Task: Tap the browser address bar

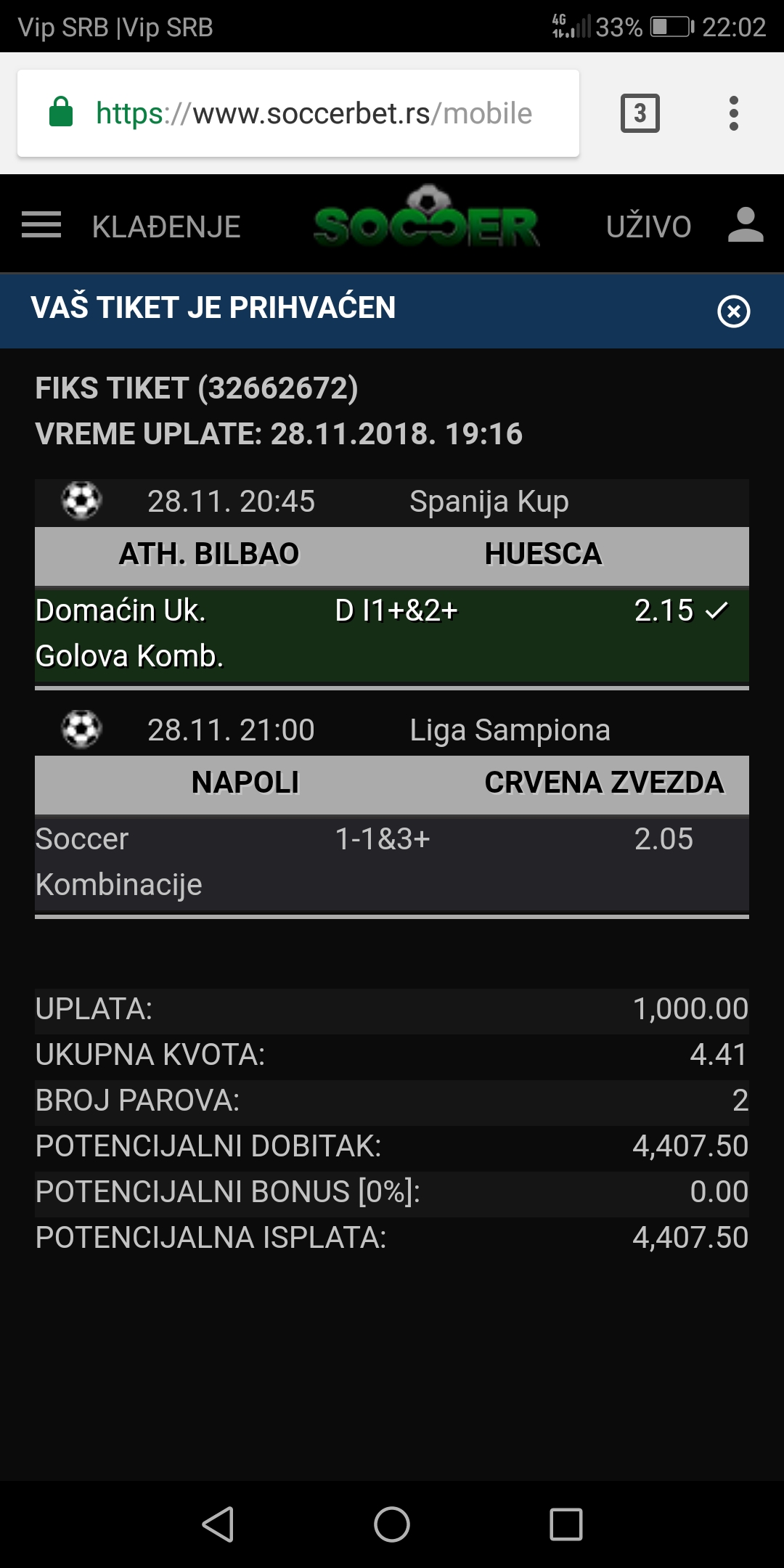Action: (x=298, y=113)
